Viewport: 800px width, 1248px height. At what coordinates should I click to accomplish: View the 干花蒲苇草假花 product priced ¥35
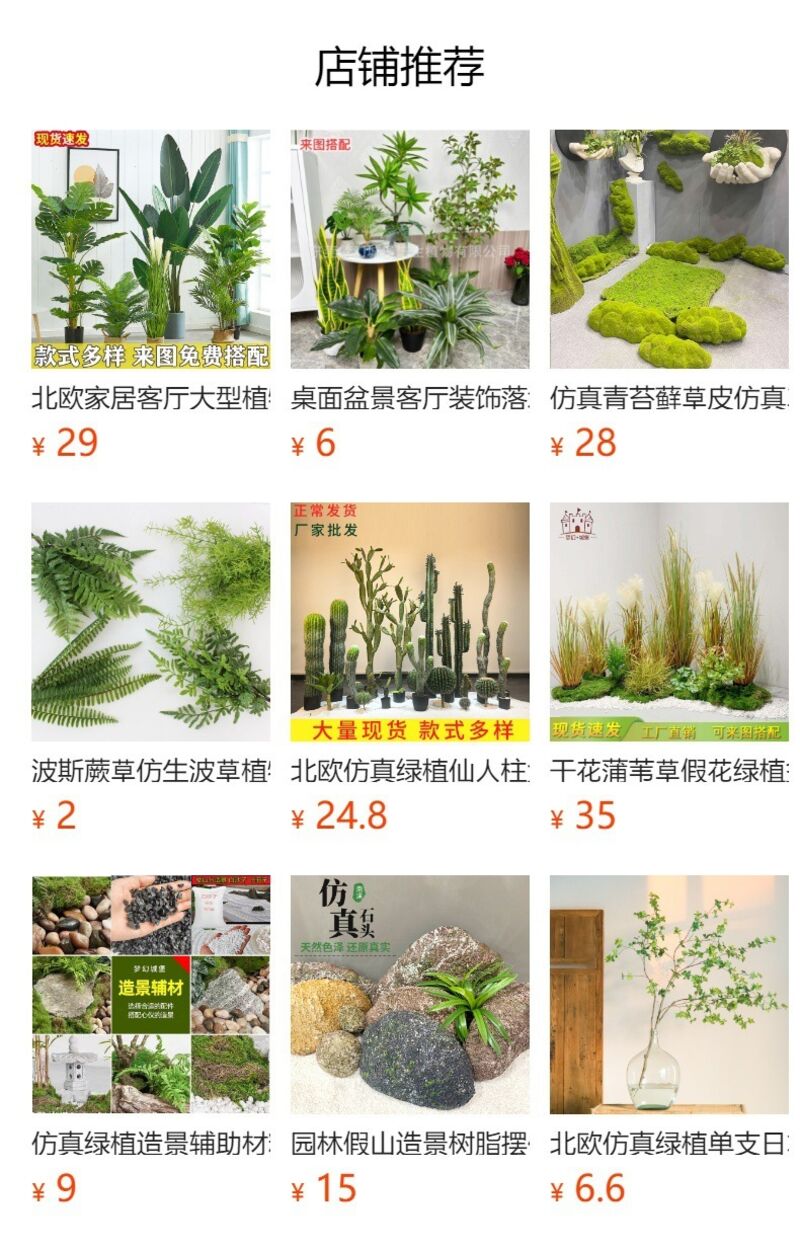(x=669, y=622)
